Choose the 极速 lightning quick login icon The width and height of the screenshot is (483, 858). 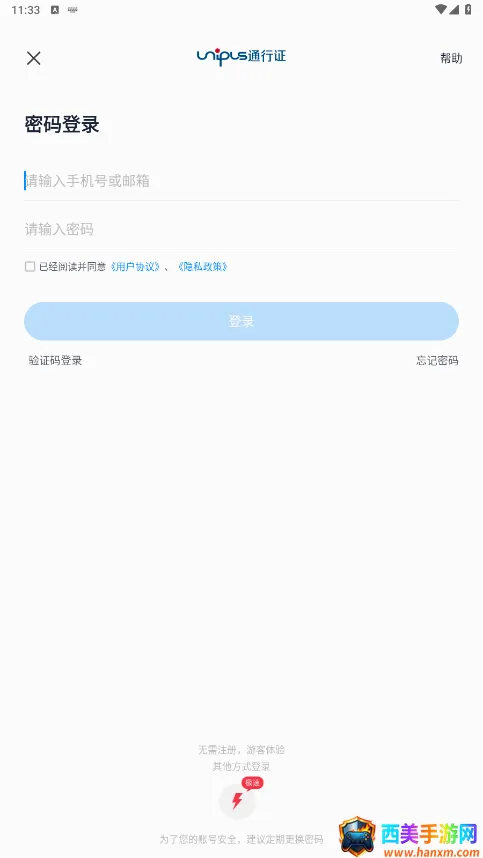coord(237,801)
